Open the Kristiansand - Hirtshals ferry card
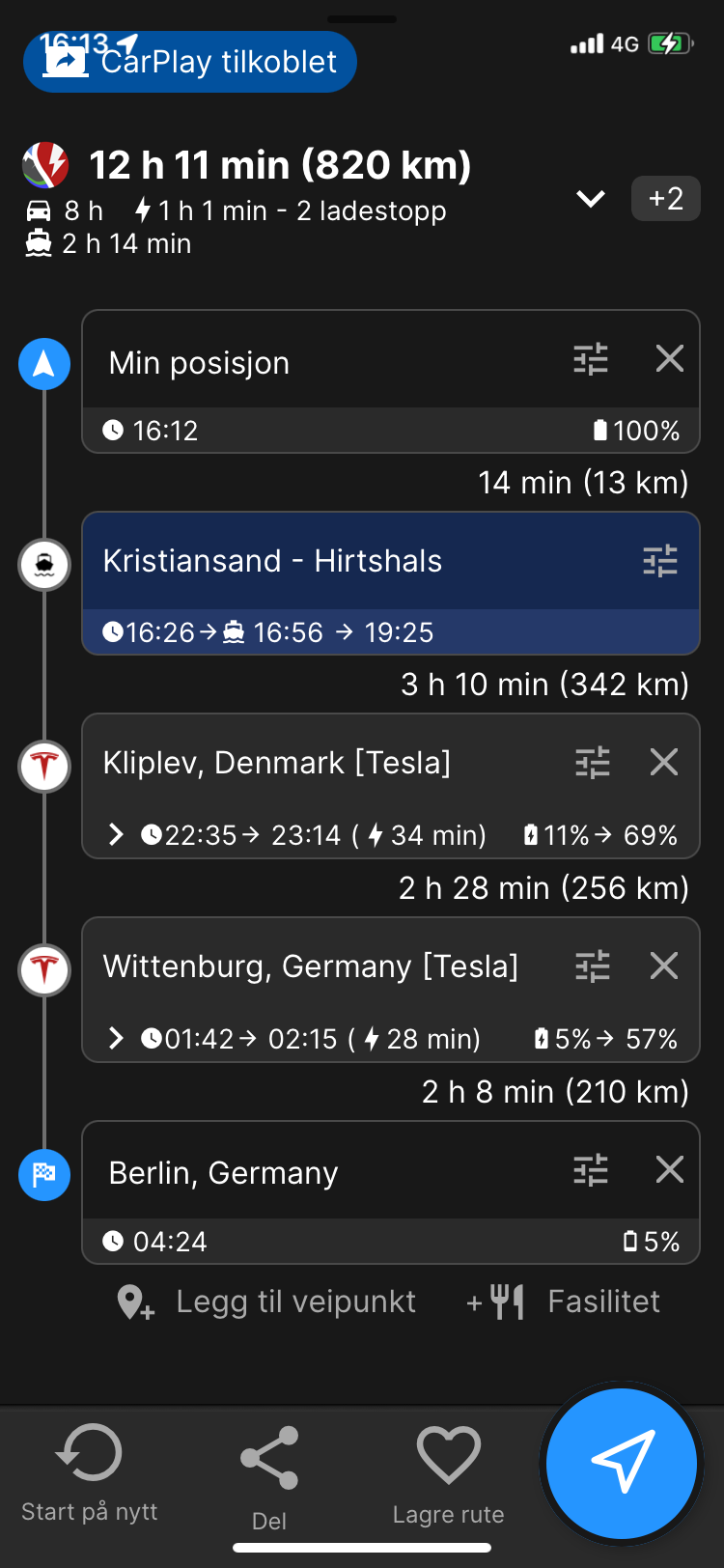Image resolution: width=724 pixels, height=1568 pixels. pyautogui.click(x=391, y=583)
